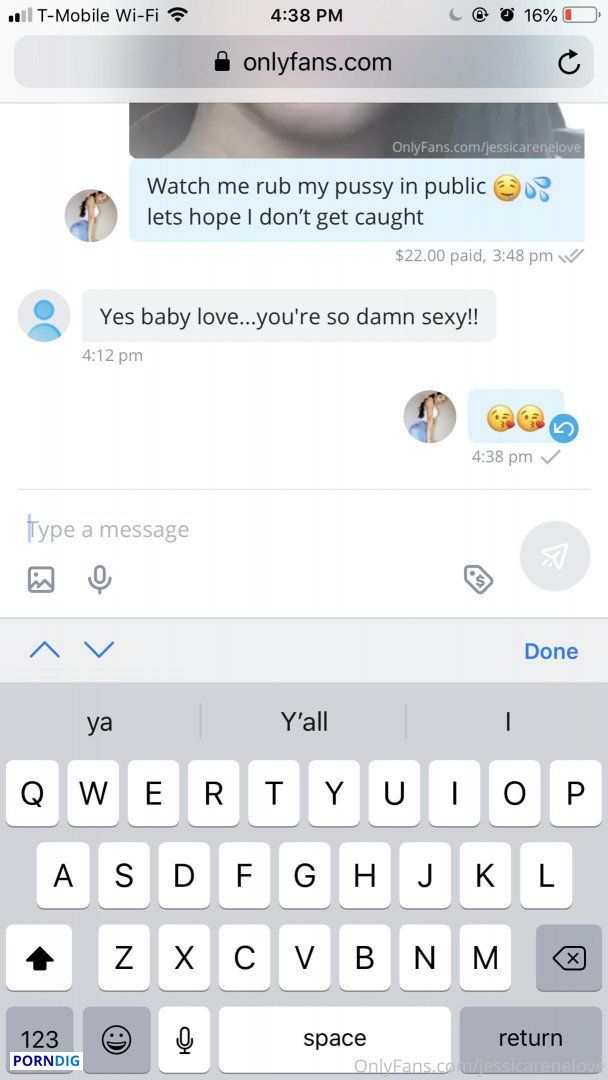Viewport: 608px width, 1080px height.
Task: Jump to previous field with up chevron
Action: (45, 650)
